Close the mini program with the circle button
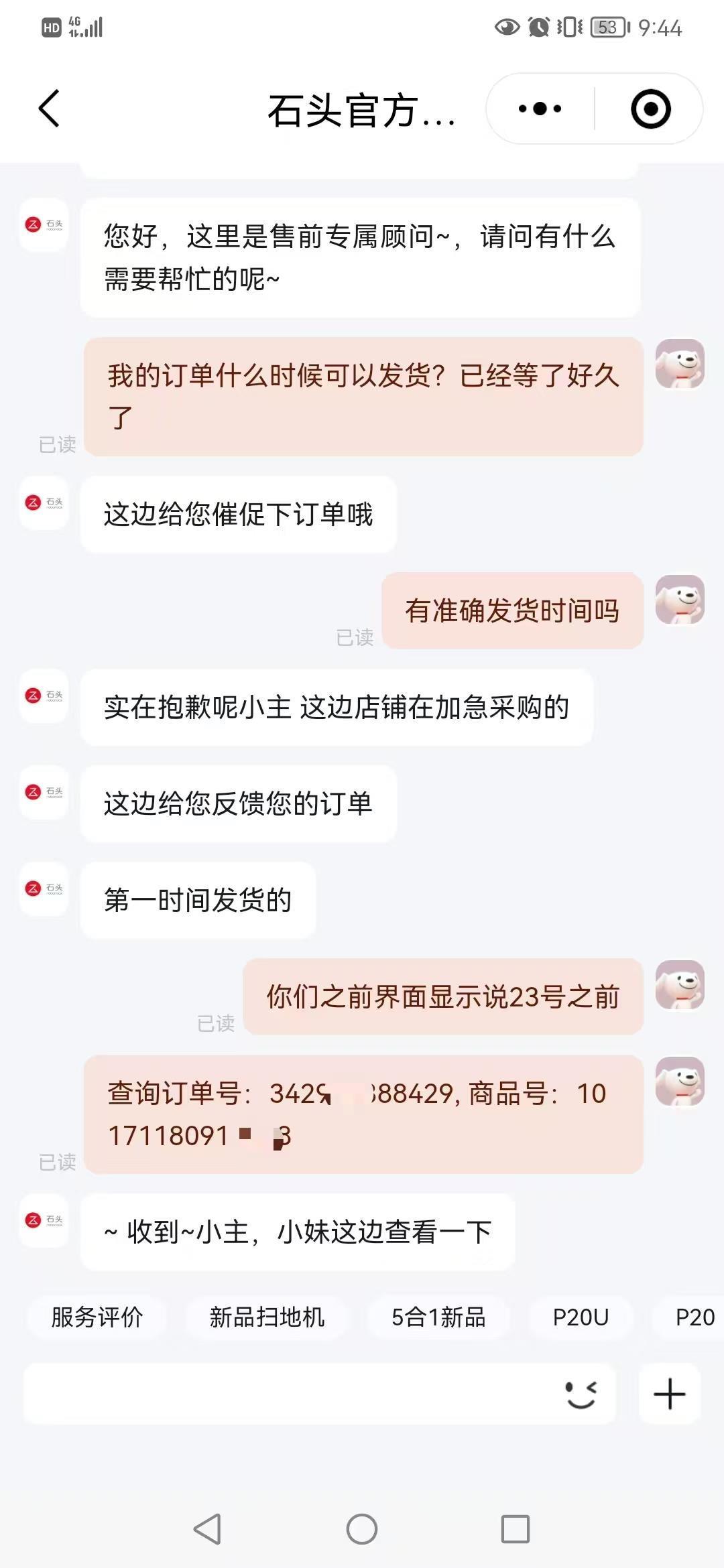Image resolution: width=724 pixels, height=1568 pixels. [650, 109]
